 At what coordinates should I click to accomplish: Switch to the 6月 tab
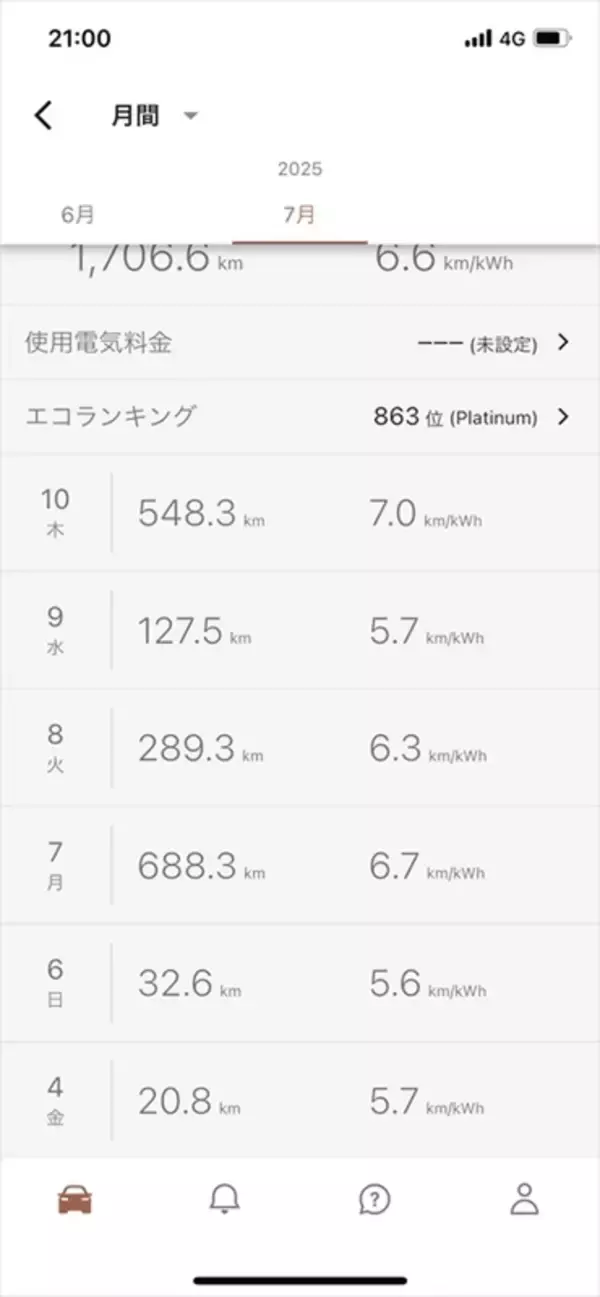click(x=78, y=214)
